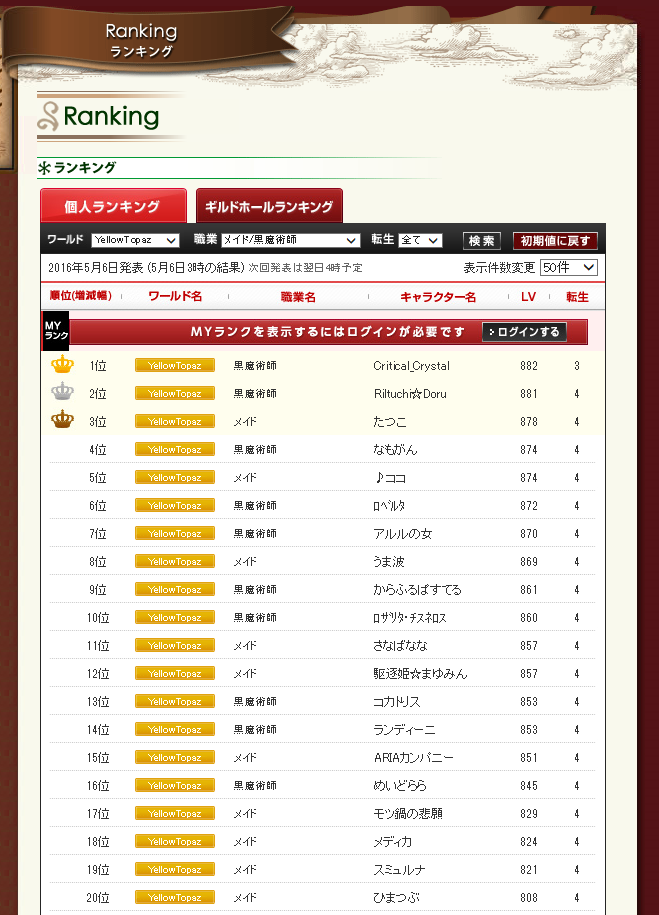
Task: Tap the 初期値に戻す reset button
Action: [x=555, y=241]
